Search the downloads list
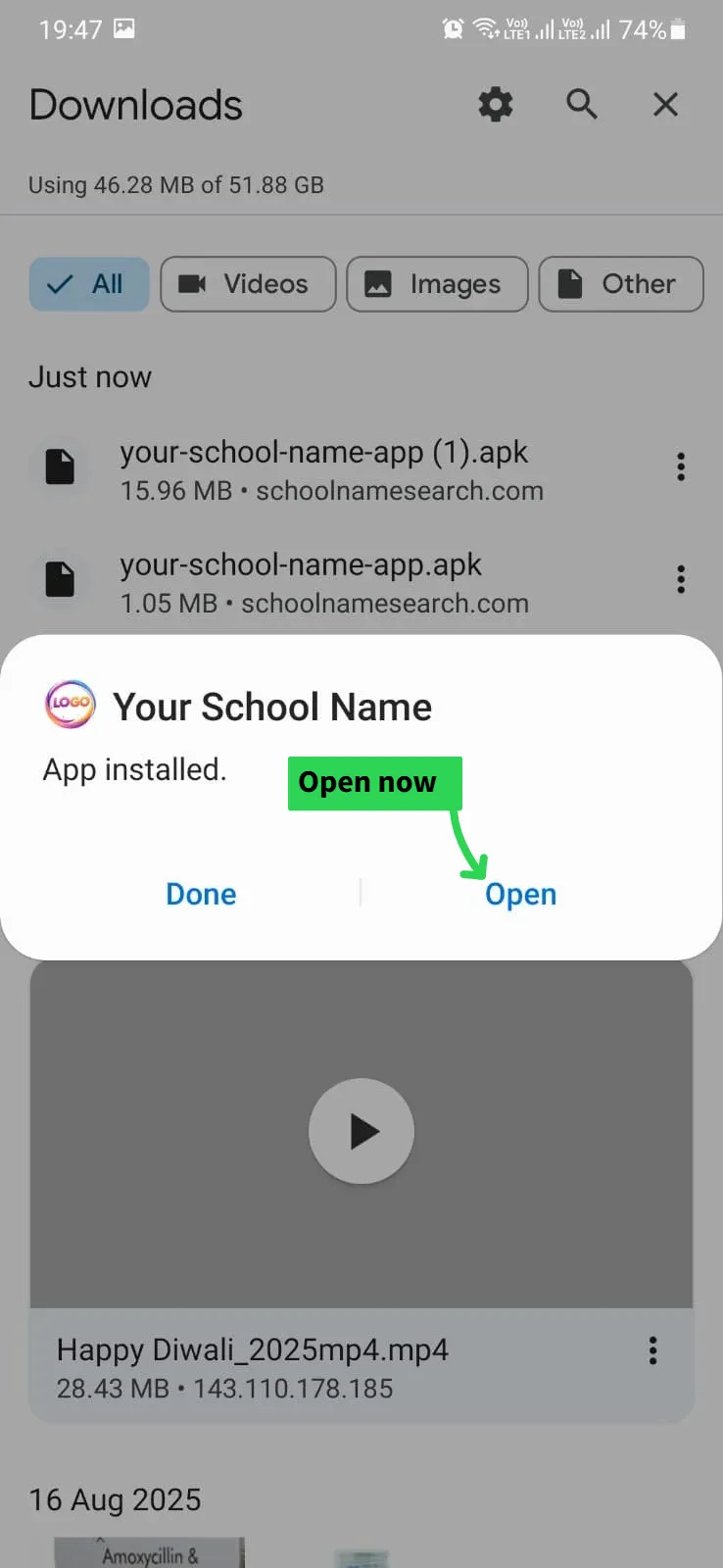Viewport: 723px width, 1568px height. pos(582,104)
